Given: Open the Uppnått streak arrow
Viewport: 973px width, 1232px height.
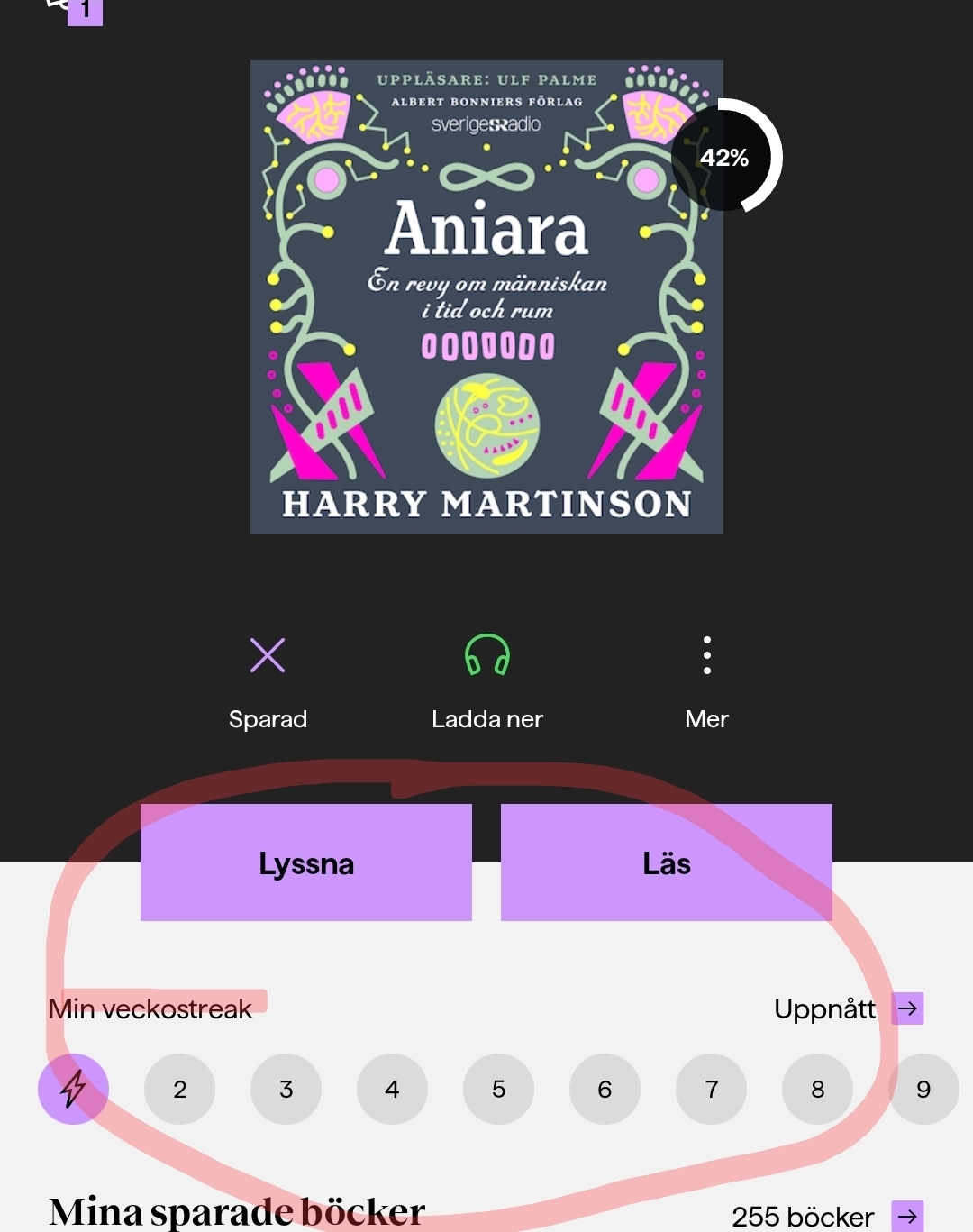Looking at the screenshot, I should pyautogui.click(x=907, y=1008).
